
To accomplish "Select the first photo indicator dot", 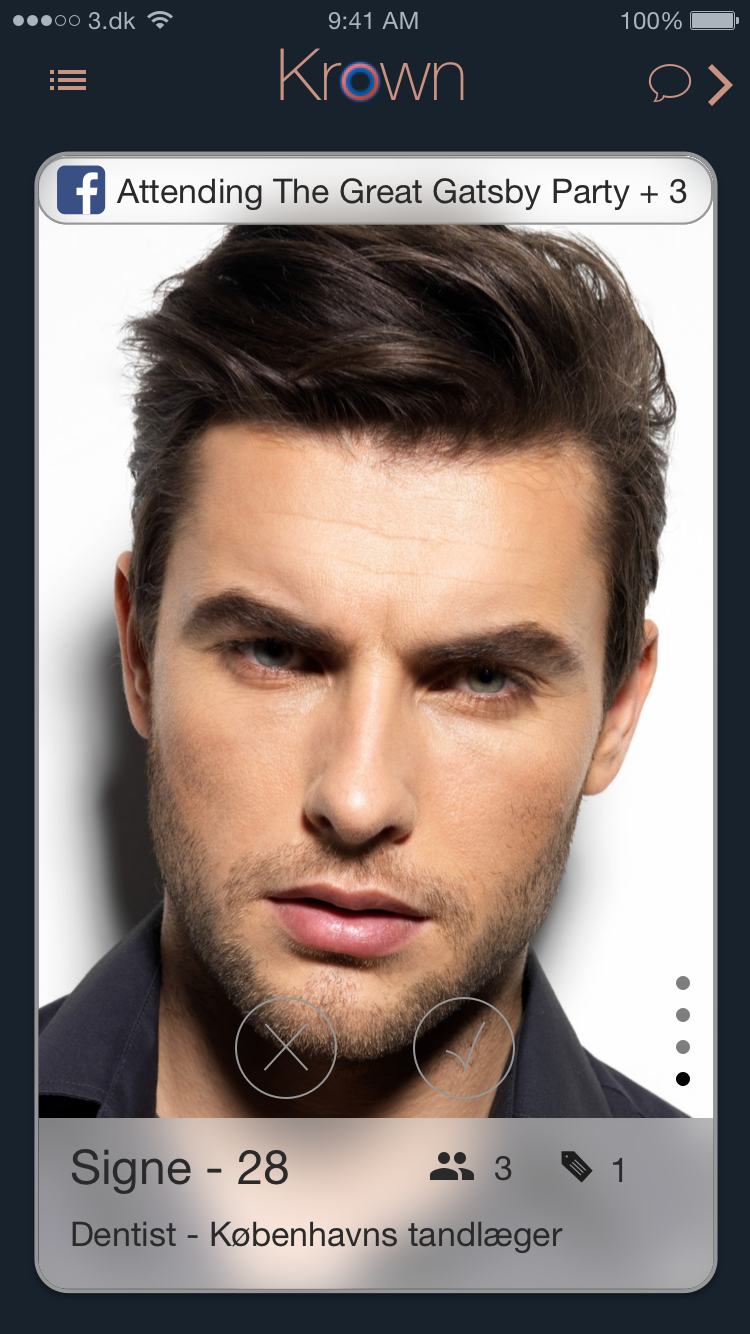I will point(683,983).
